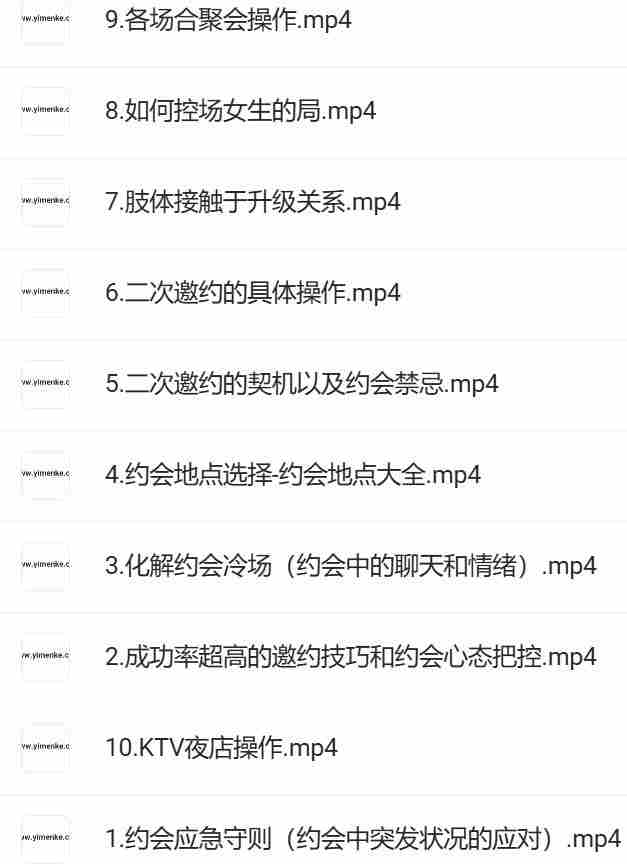Tap 4.约会地点选择-约会地点大全.mp4
Screen dimensions: 627x864
pos(292,475)
